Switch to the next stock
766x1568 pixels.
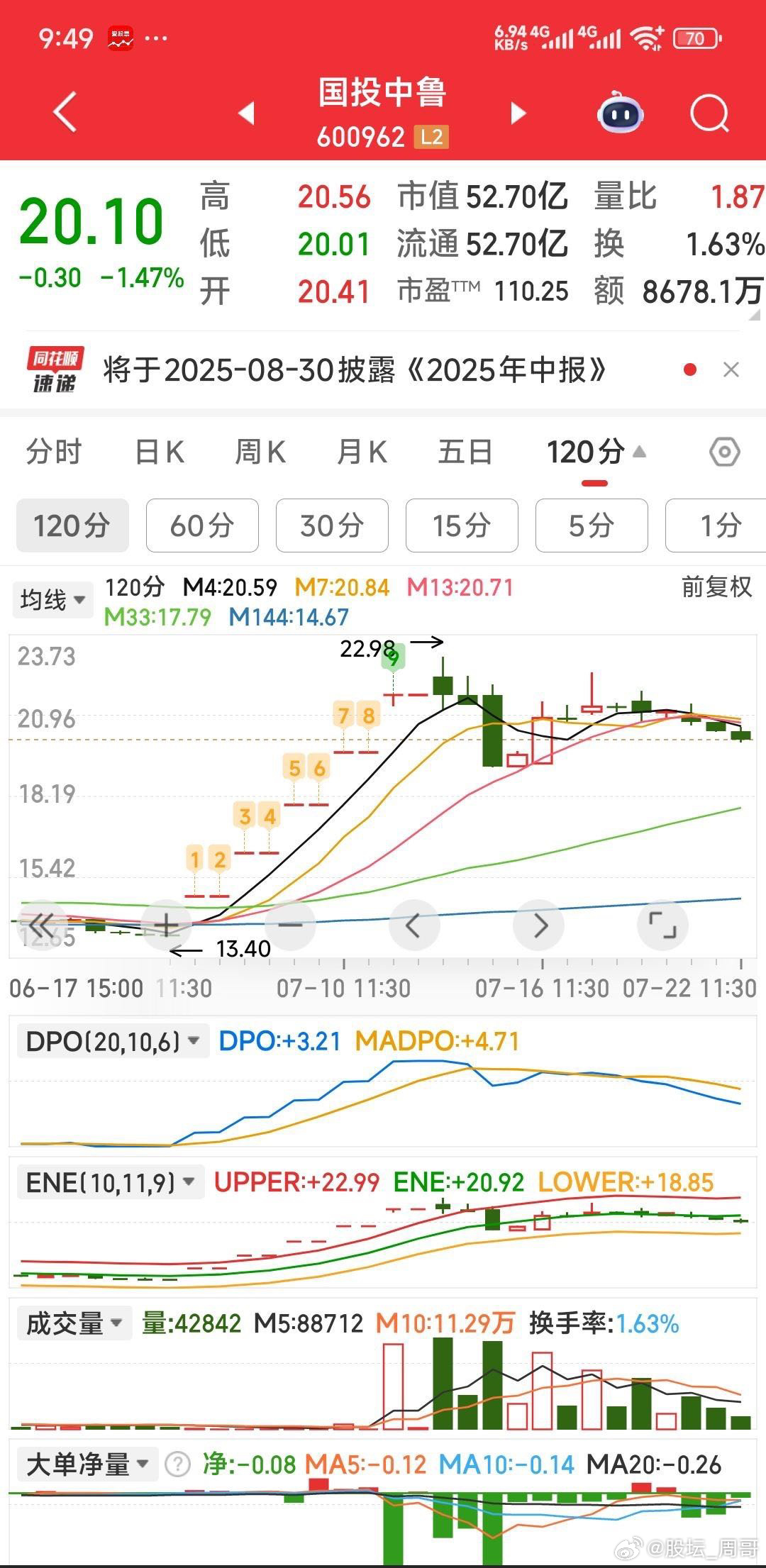[518, 113]
